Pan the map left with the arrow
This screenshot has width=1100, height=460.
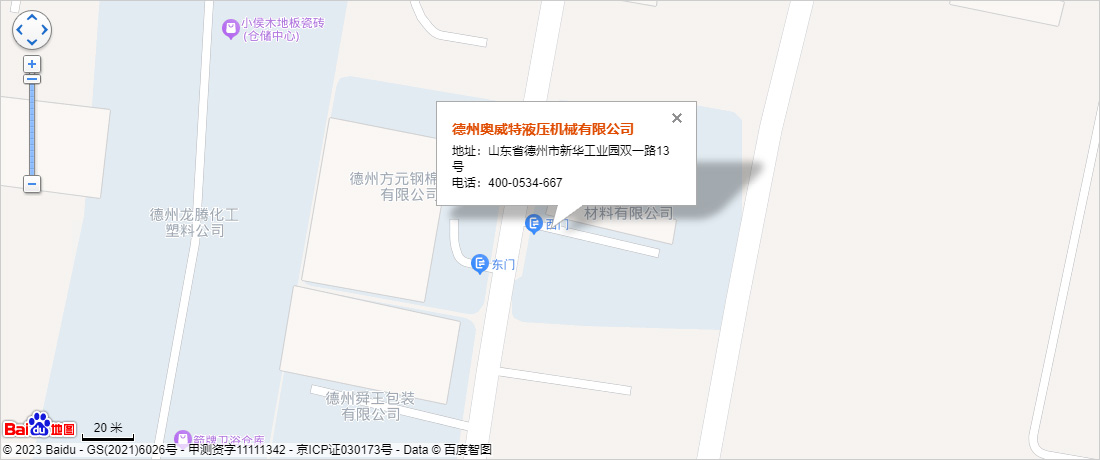[x=19, y=31]
